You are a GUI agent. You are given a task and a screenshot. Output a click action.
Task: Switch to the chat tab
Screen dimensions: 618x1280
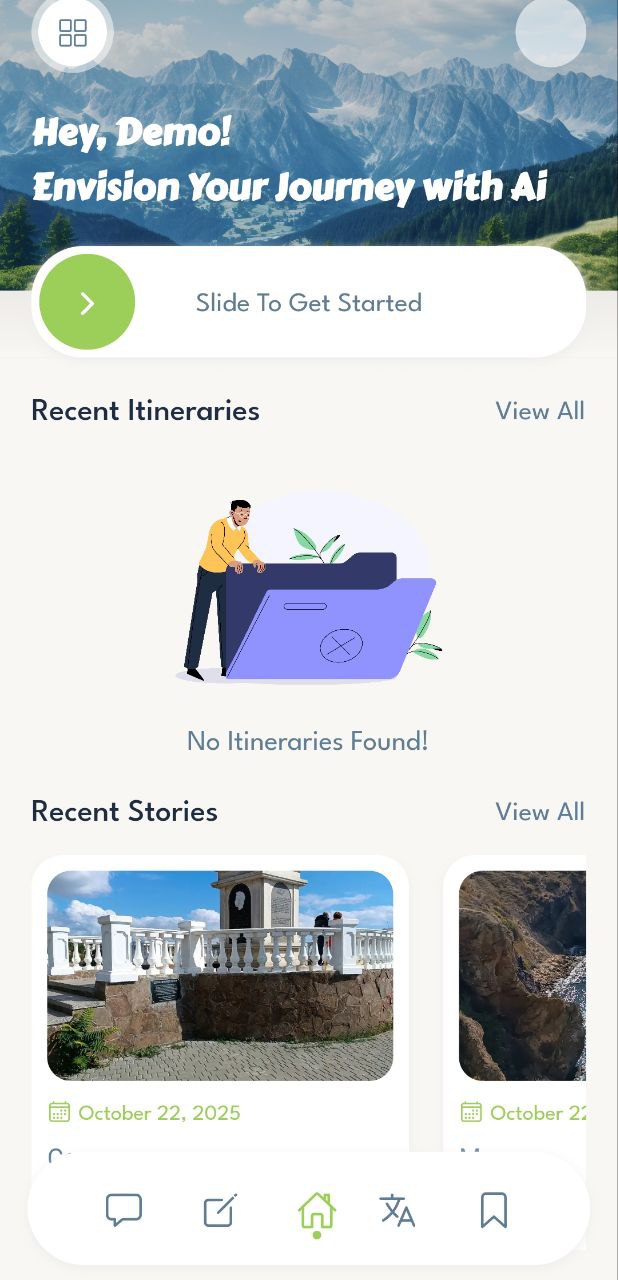coord(124,1210)
